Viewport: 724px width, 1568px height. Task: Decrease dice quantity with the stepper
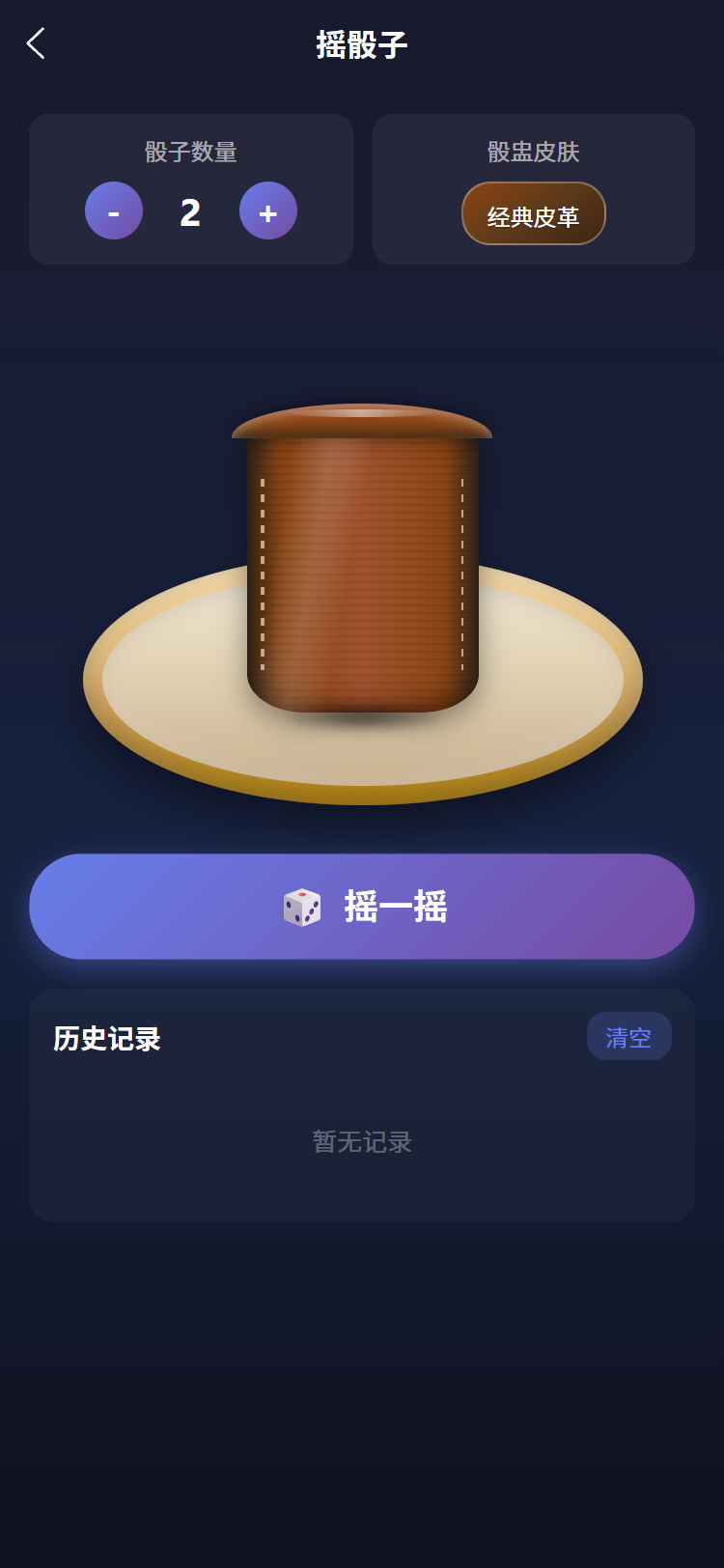(x=114, y=210)
